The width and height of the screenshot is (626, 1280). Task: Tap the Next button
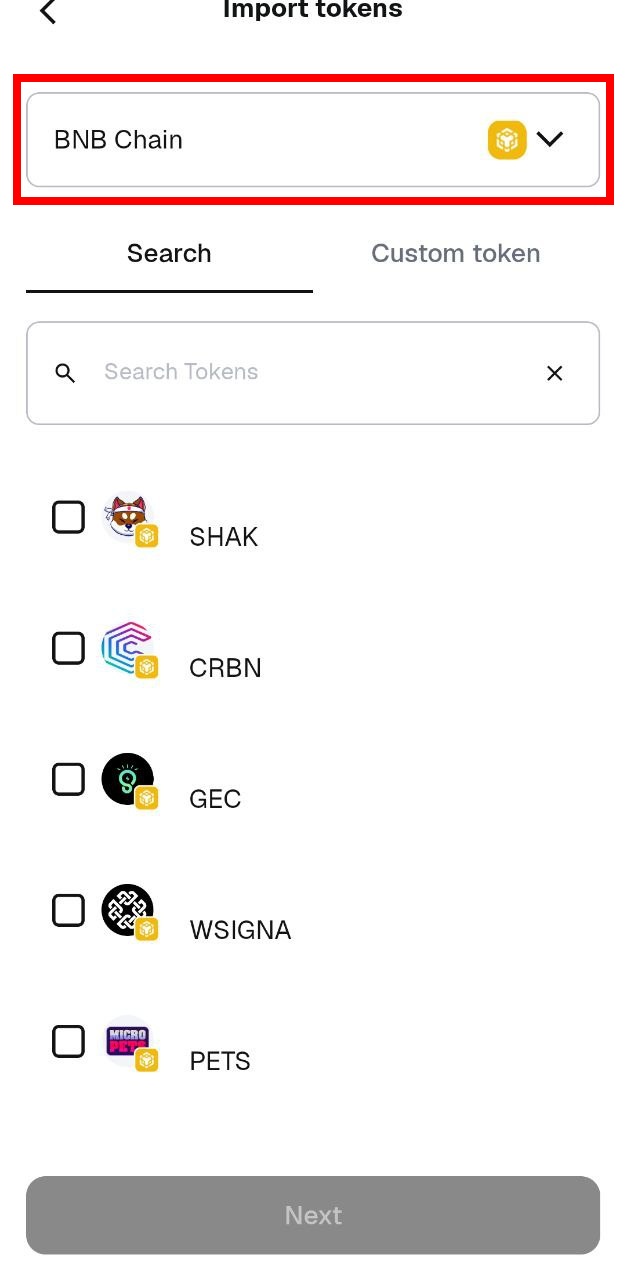click(x=312, y=1215)
